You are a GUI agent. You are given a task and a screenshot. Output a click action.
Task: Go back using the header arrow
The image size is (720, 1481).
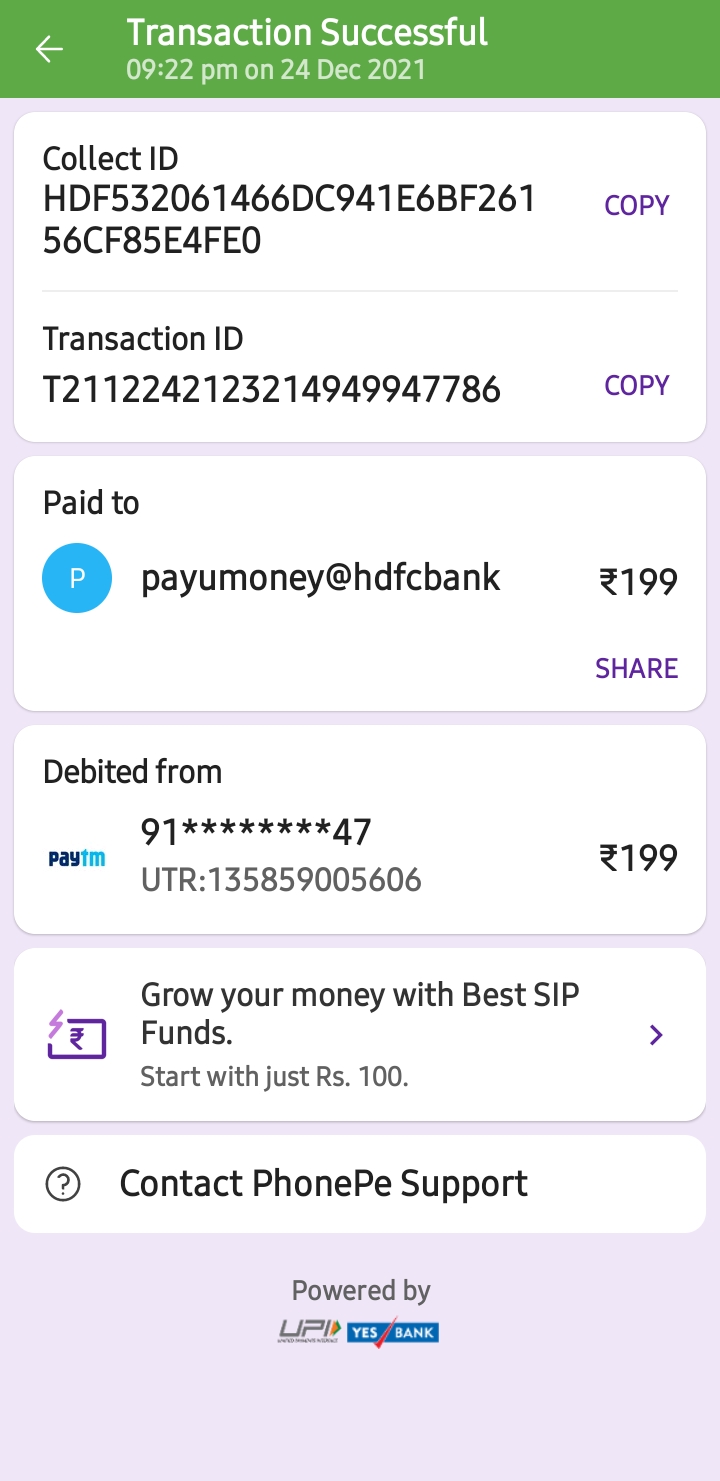(49, 49)
